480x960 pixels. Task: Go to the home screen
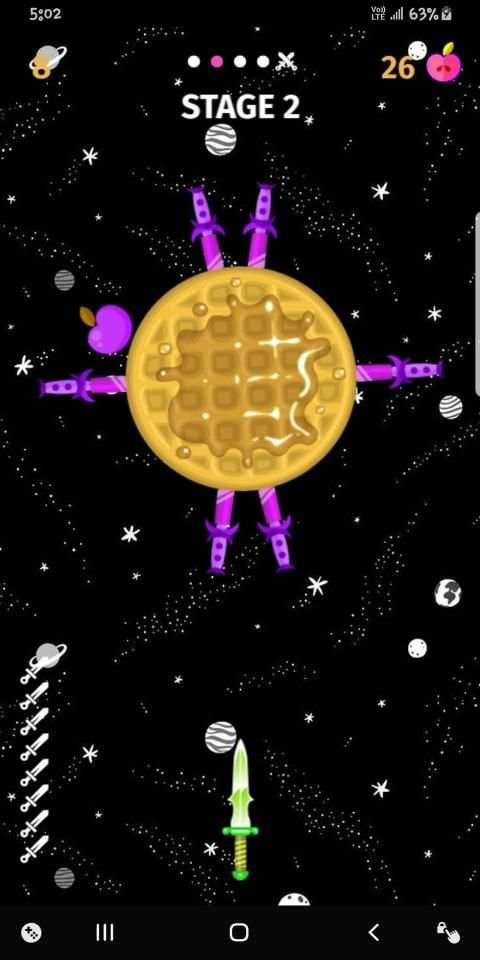239,932
